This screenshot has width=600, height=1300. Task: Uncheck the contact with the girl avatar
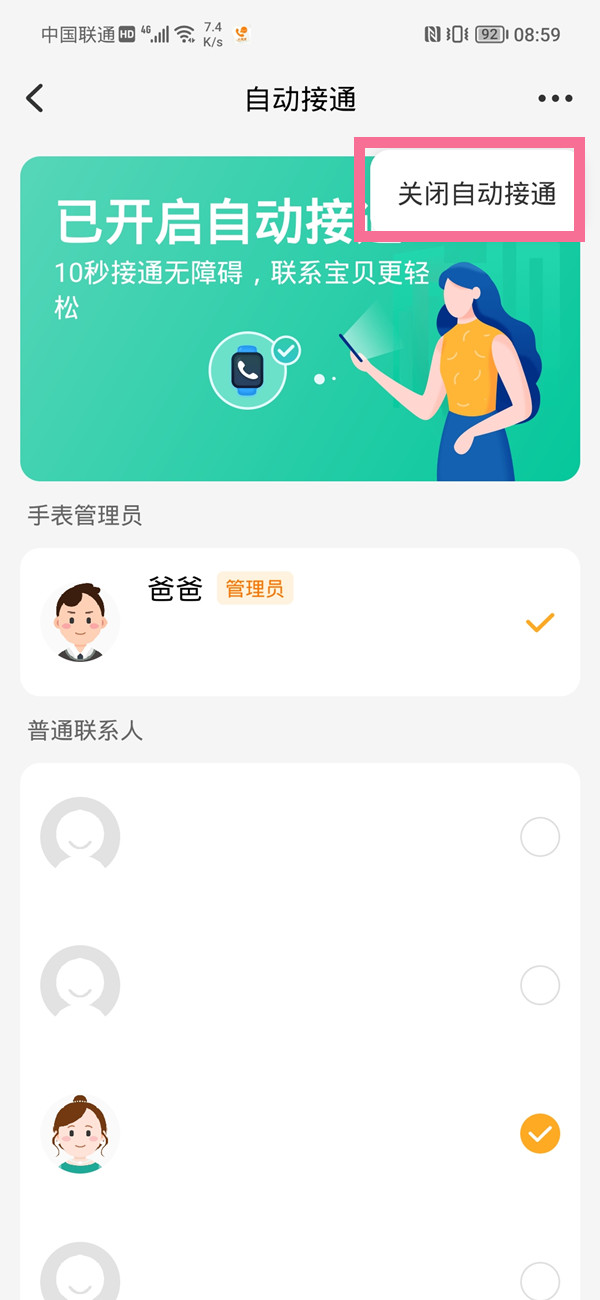pos(540,1134)
